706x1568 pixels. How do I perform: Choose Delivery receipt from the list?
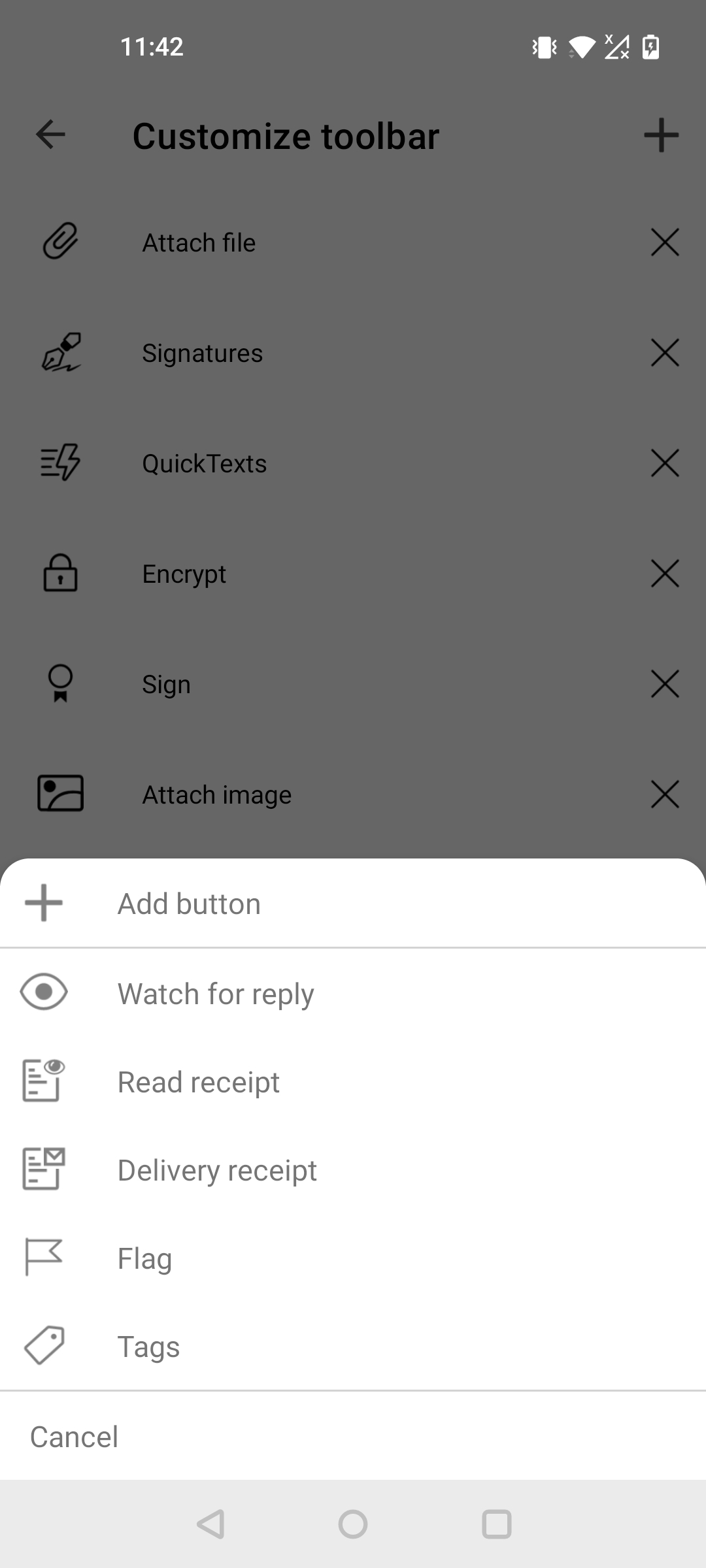[353, 1170]
